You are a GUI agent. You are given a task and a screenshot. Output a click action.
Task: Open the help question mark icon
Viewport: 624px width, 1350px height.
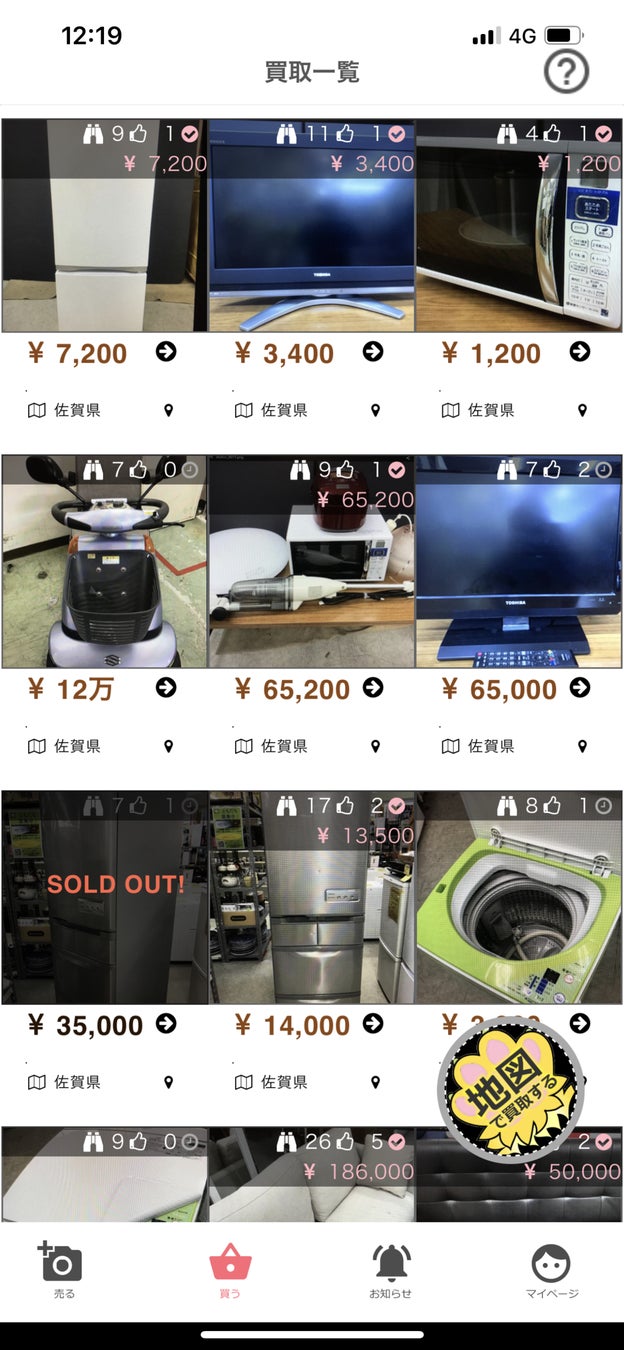click(x=566, y=72)
